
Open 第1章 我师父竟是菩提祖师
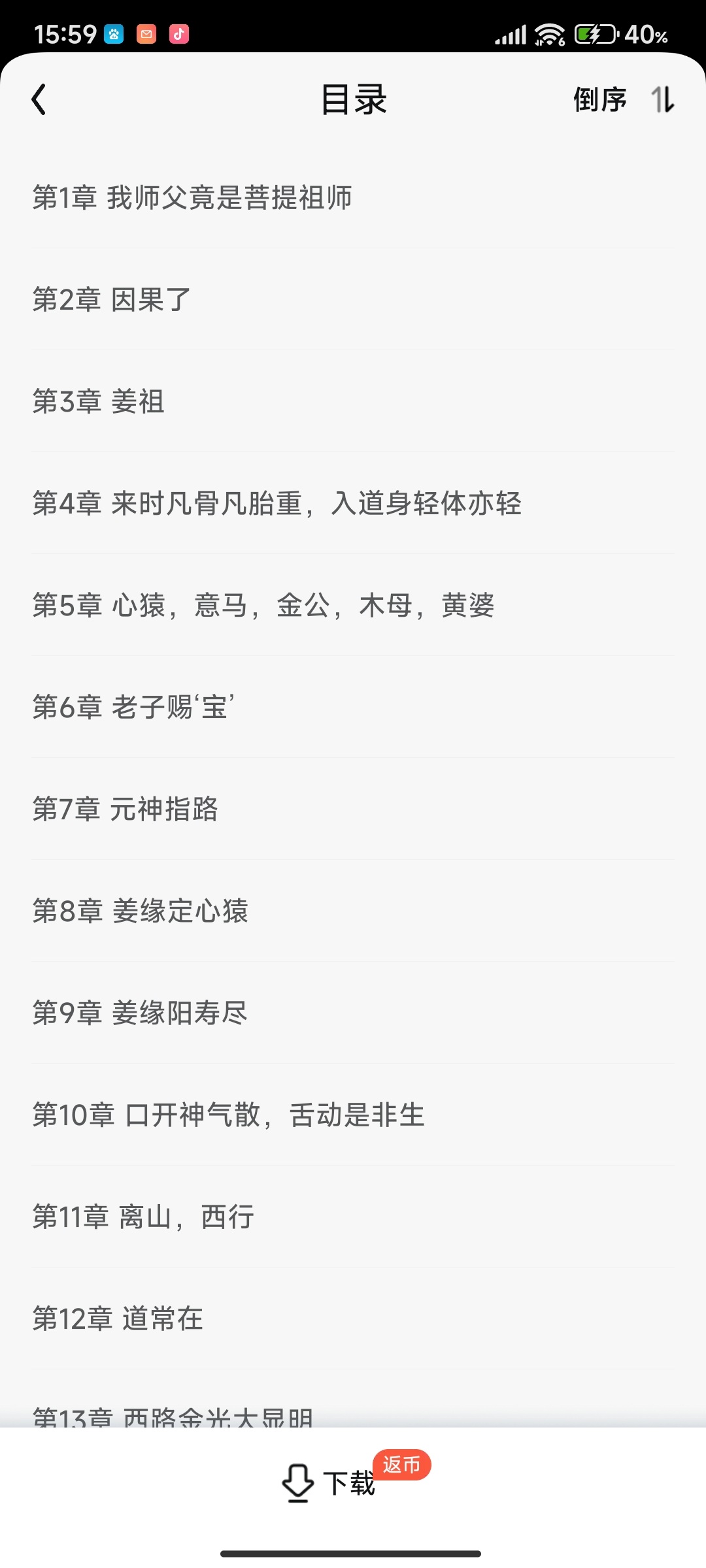click(353, 198)
